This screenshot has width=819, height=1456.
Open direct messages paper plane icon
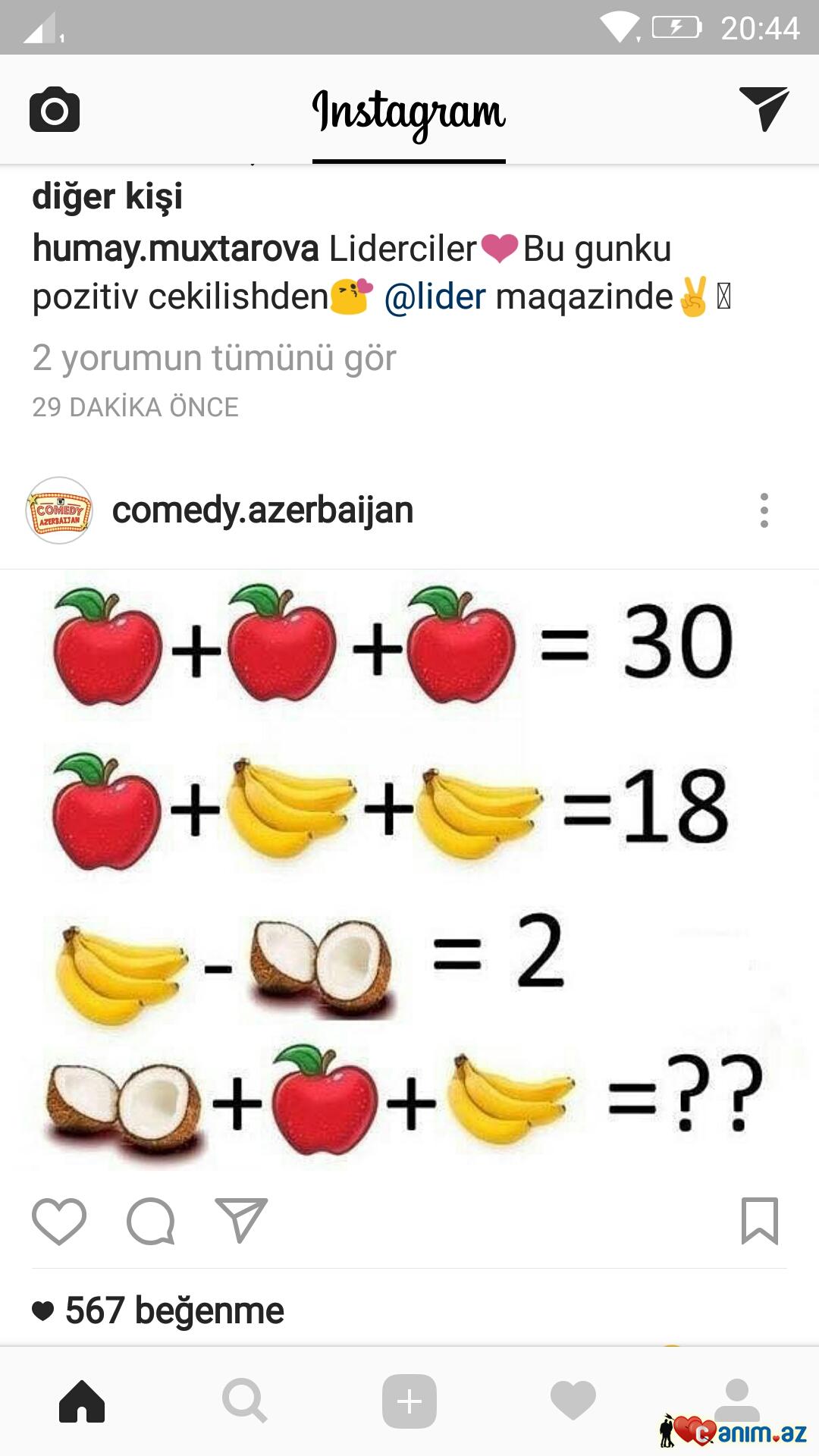764,108
